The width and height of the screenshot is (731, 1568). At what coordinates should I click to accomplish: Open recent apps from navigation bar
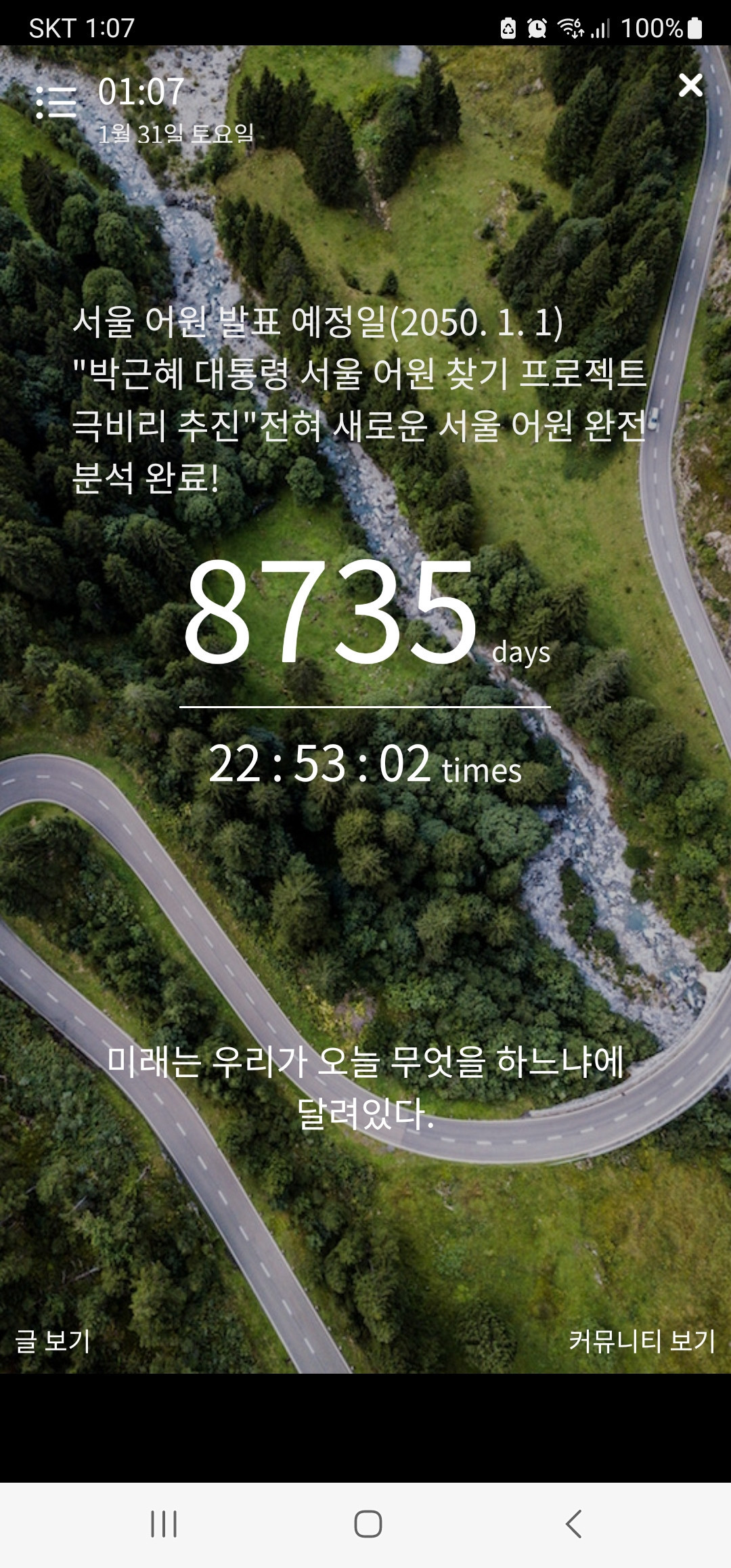[x=164, y=1524]
